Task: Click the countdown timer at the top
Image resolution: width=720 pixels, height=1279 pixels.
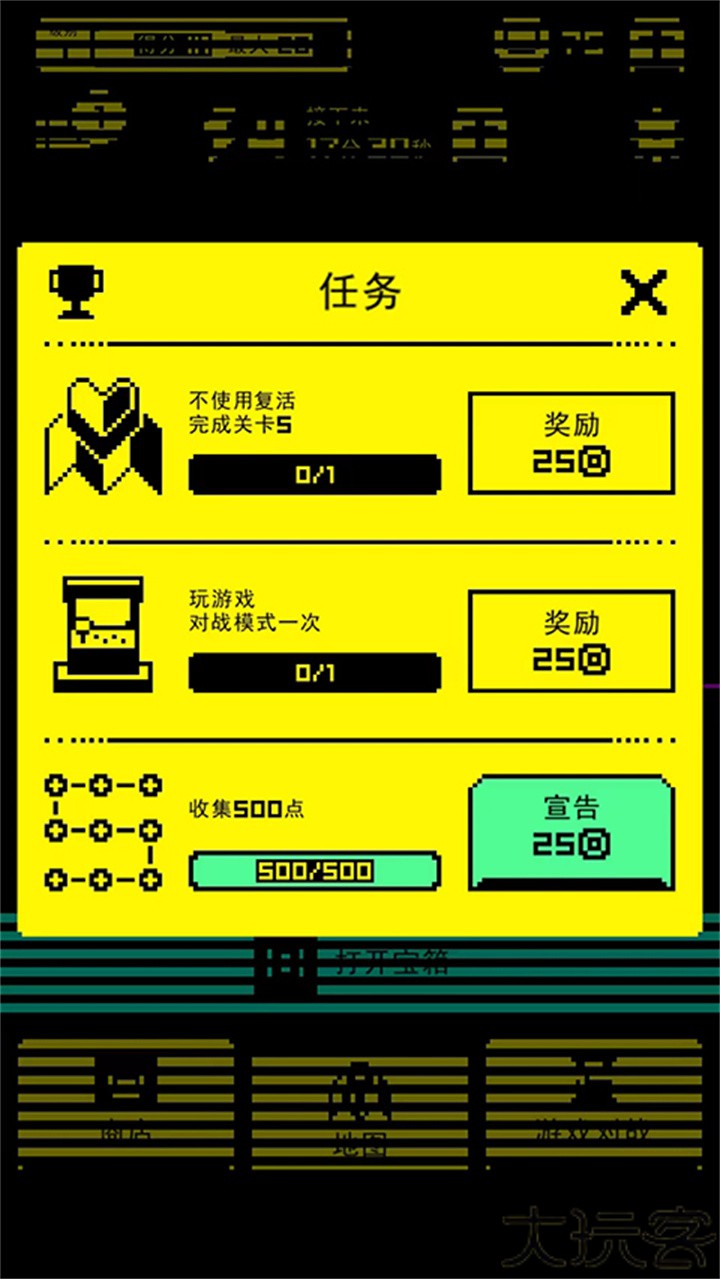Action: [x=355, y=140]
